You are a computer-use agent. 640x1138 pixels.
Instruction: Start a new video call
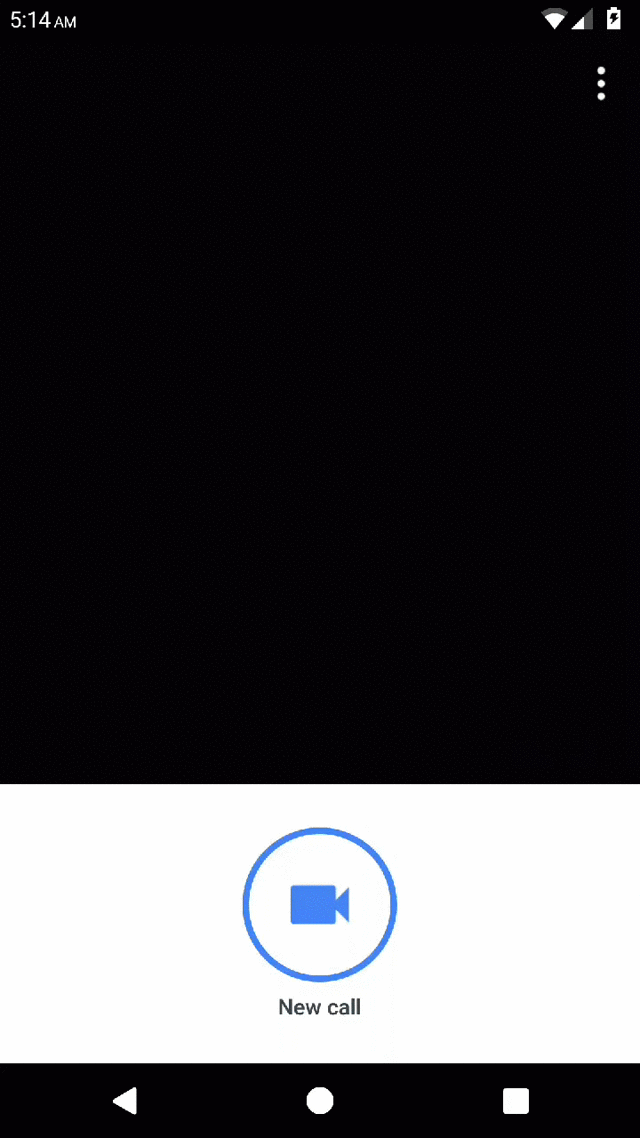(x=320, y=904)
